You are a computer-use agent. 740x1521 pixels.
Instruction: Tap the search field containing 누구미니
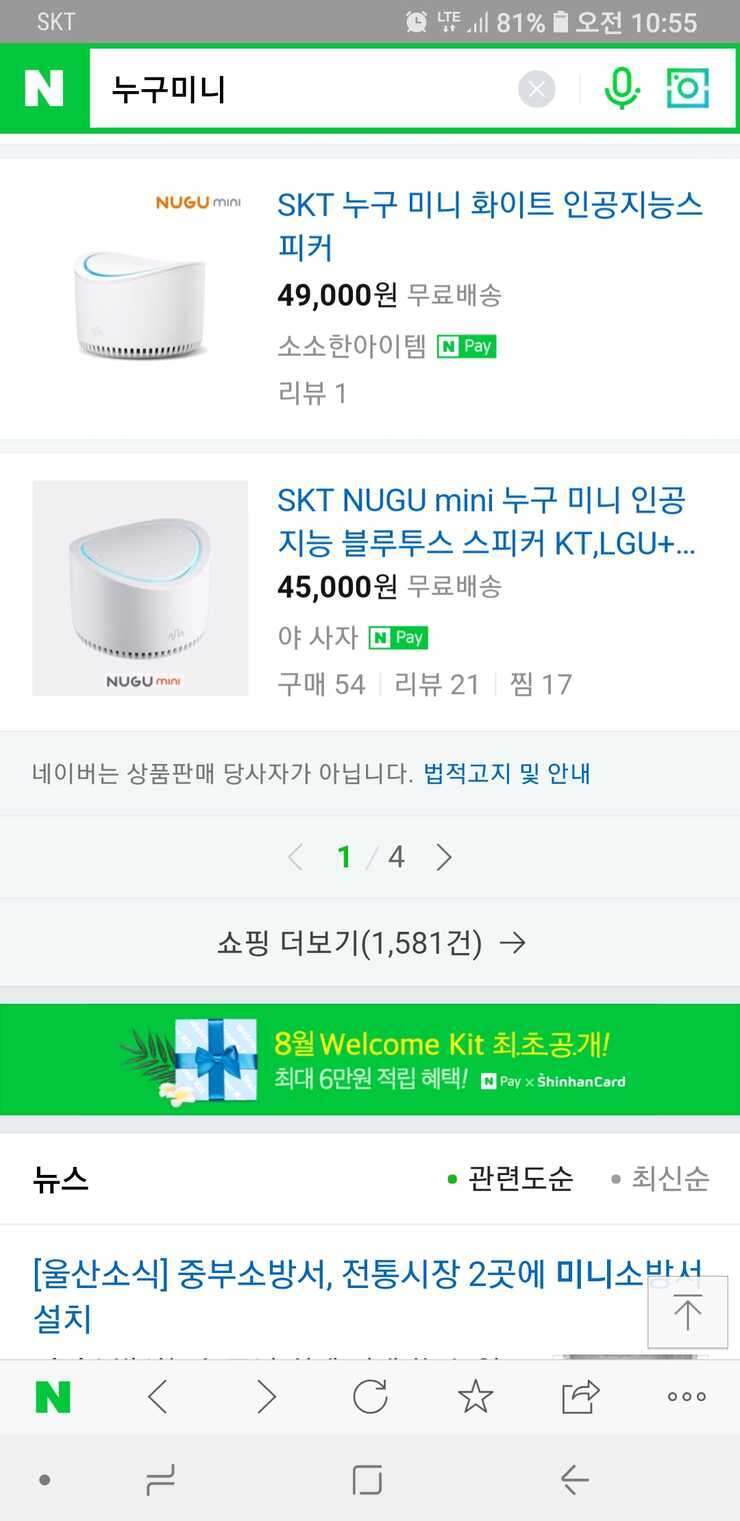[300, 89]
